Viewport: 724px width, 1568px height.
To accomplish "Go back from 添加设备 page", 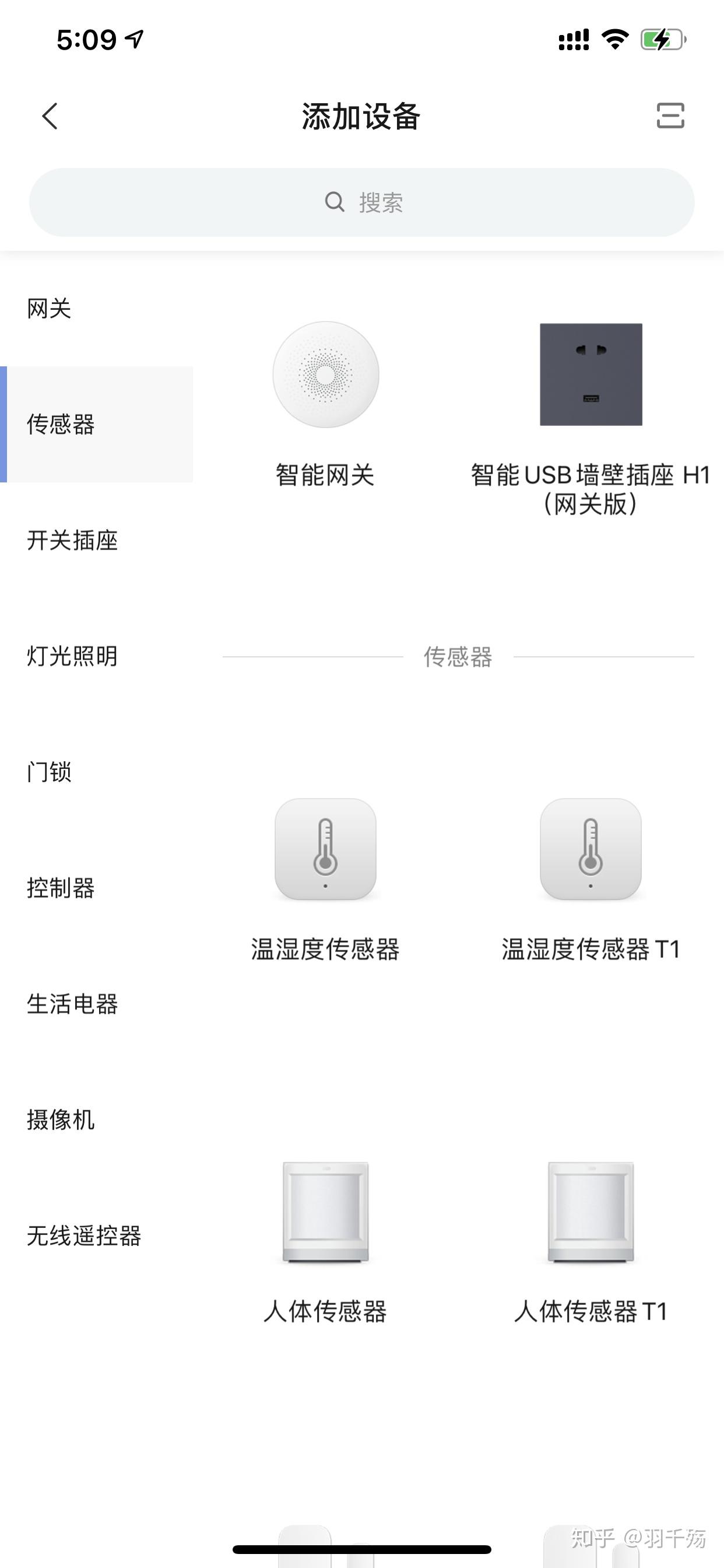I will [50, 116].
